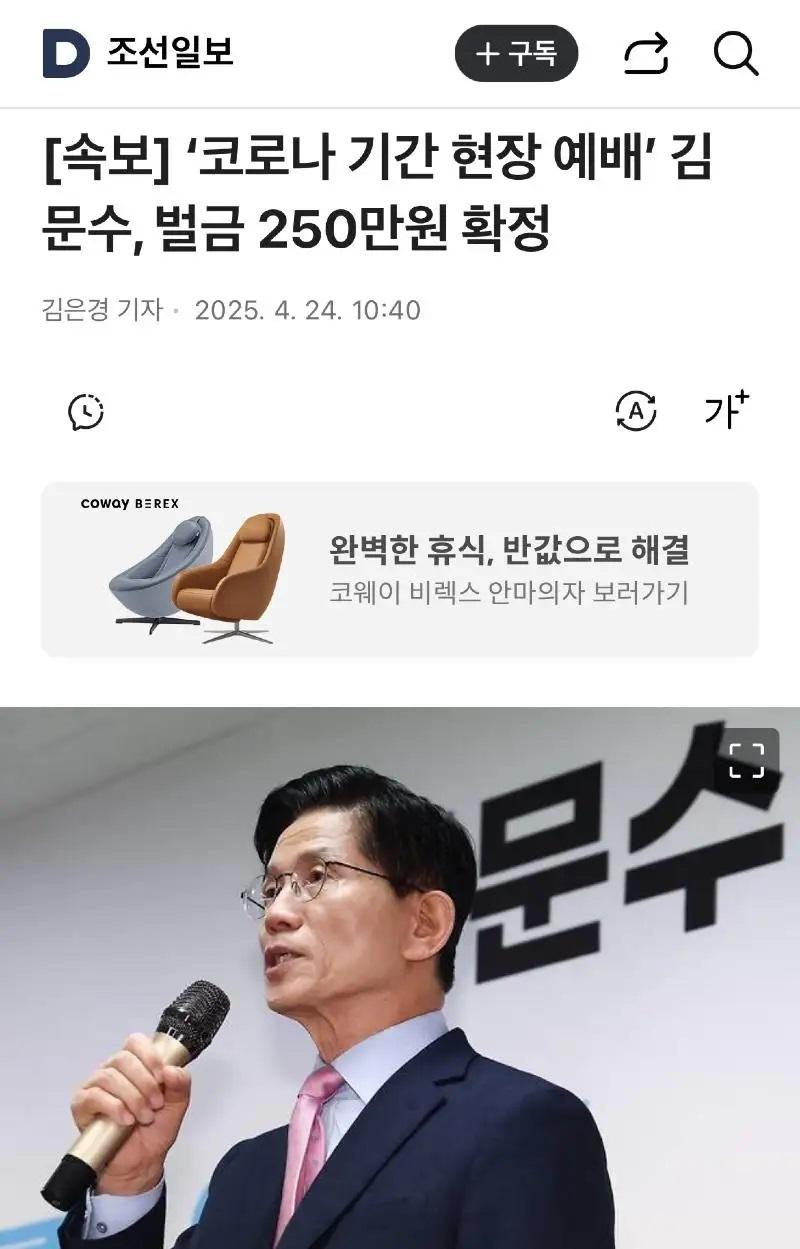This screenshot has height=1249, width=800.
Task: Go to Daum home logo
Action: coord(66,53)
